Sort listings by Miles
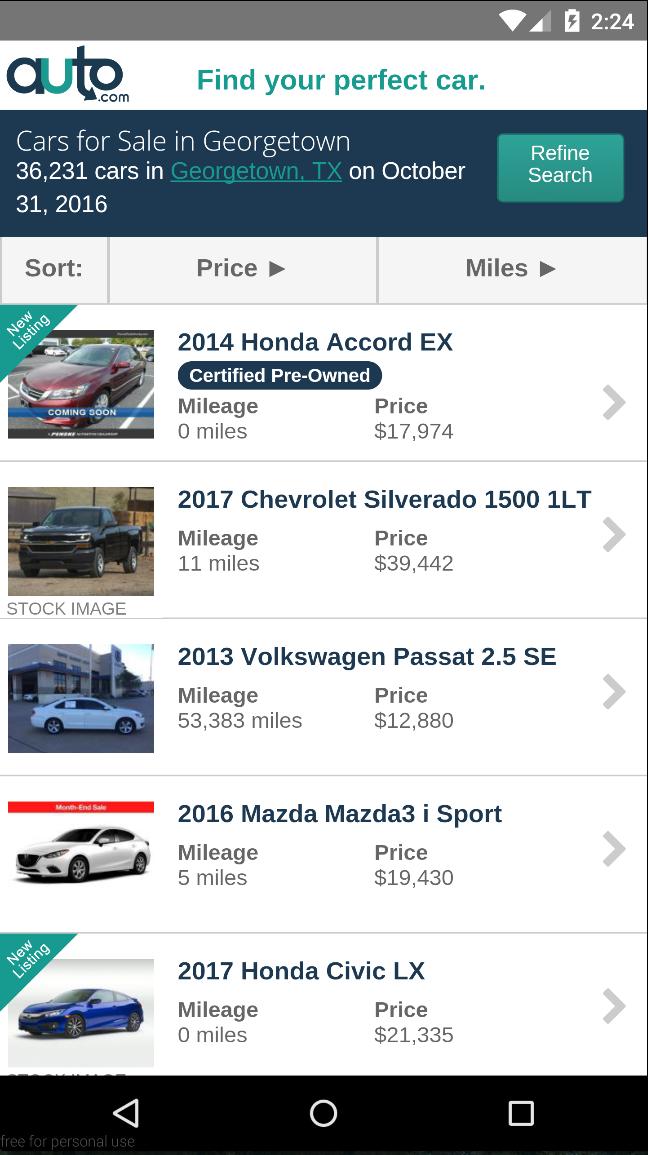Image resolution: width=648 pixels, height=1155 pixels. (x=511, y=268)
